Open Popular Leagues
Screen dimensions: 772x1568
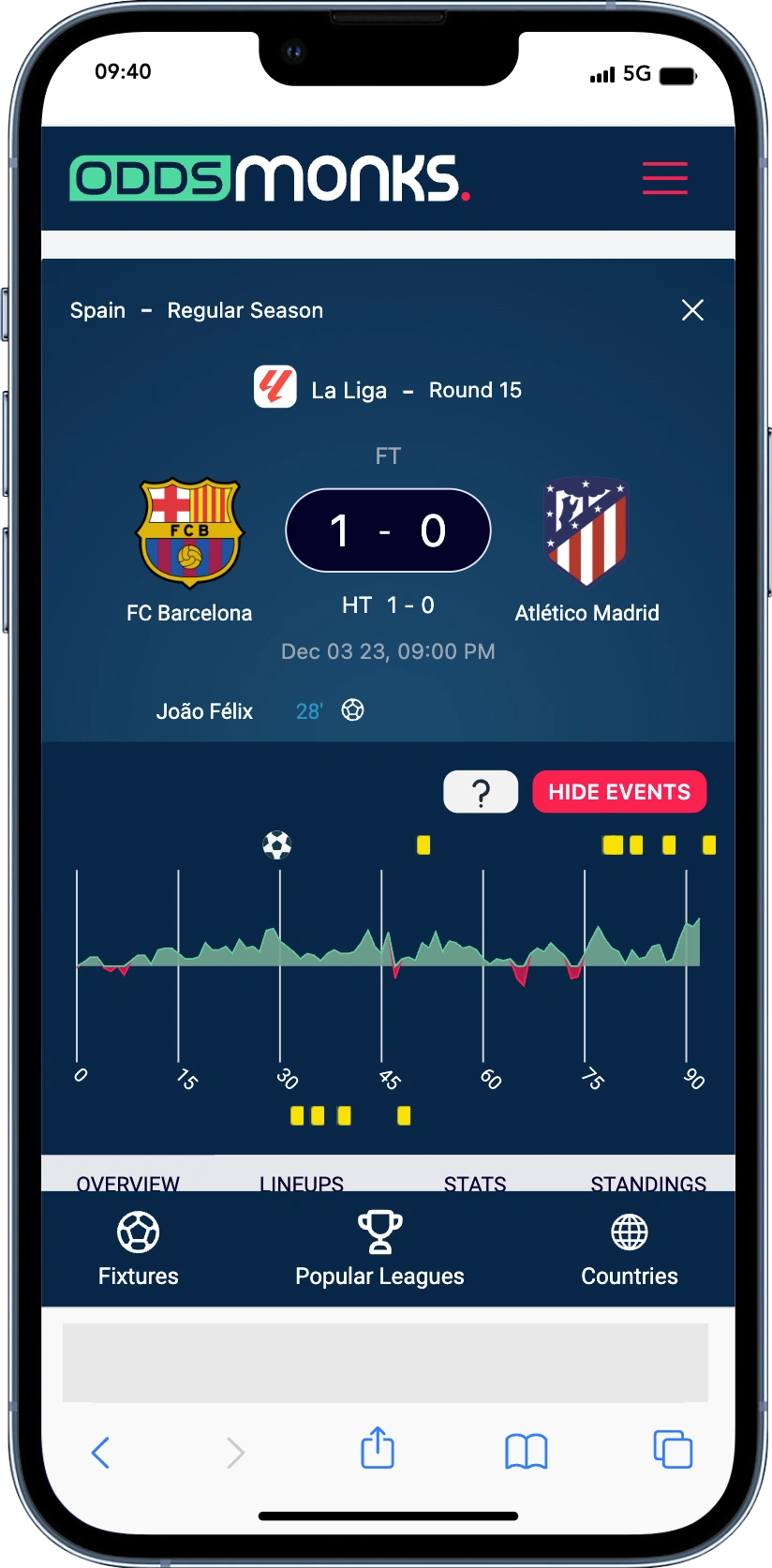pyautogui.click(x=379, y=1249)
